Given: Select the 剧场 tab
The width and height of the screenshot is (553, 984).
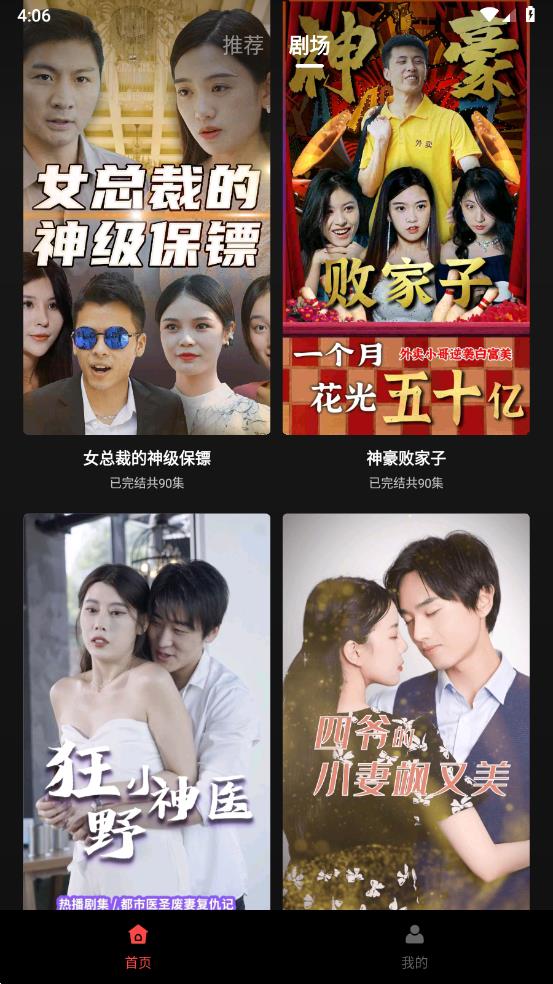Looking at the screenshot, I should [x=309, y=45].
